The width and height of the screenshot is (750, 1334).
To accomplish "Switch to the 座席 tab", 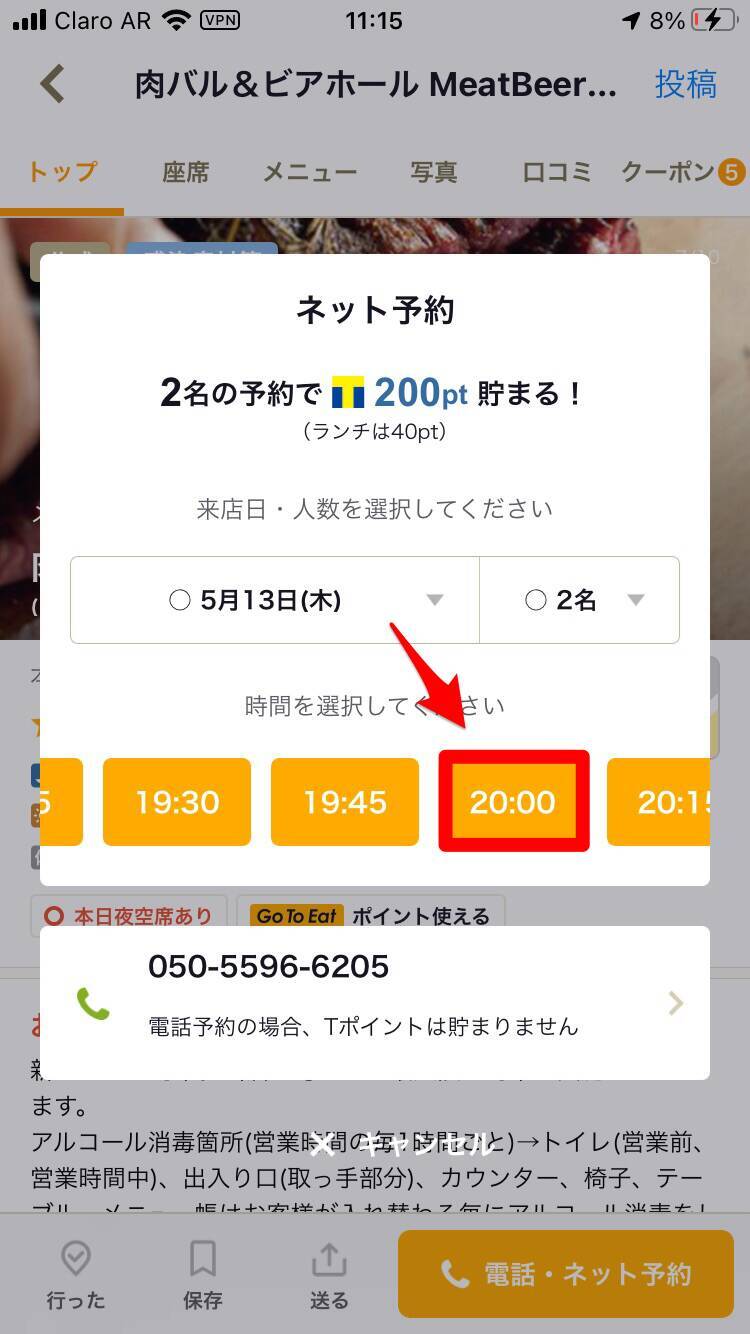I will pos(186,172).
